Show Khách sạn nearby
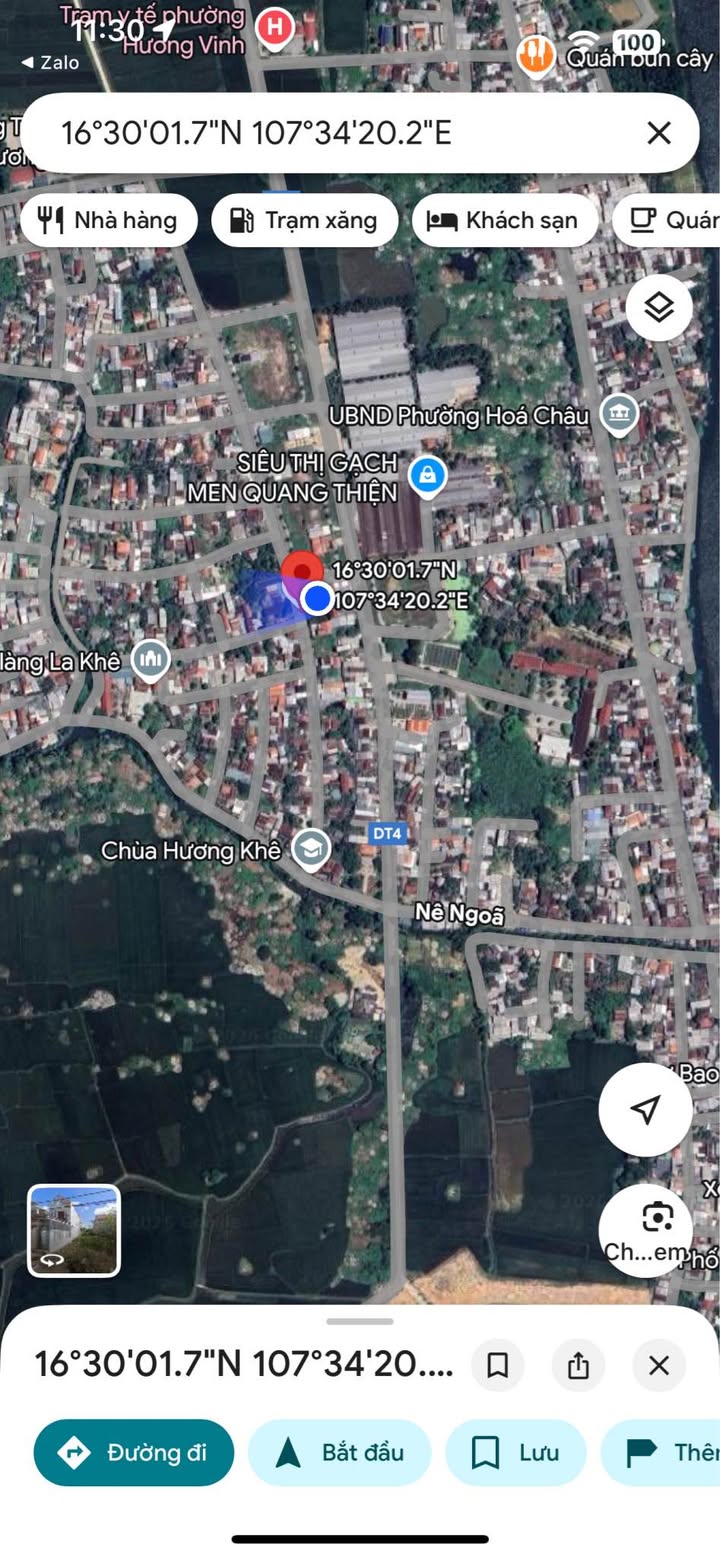Viewport: 720px width, 1557px height. [505, 220]
